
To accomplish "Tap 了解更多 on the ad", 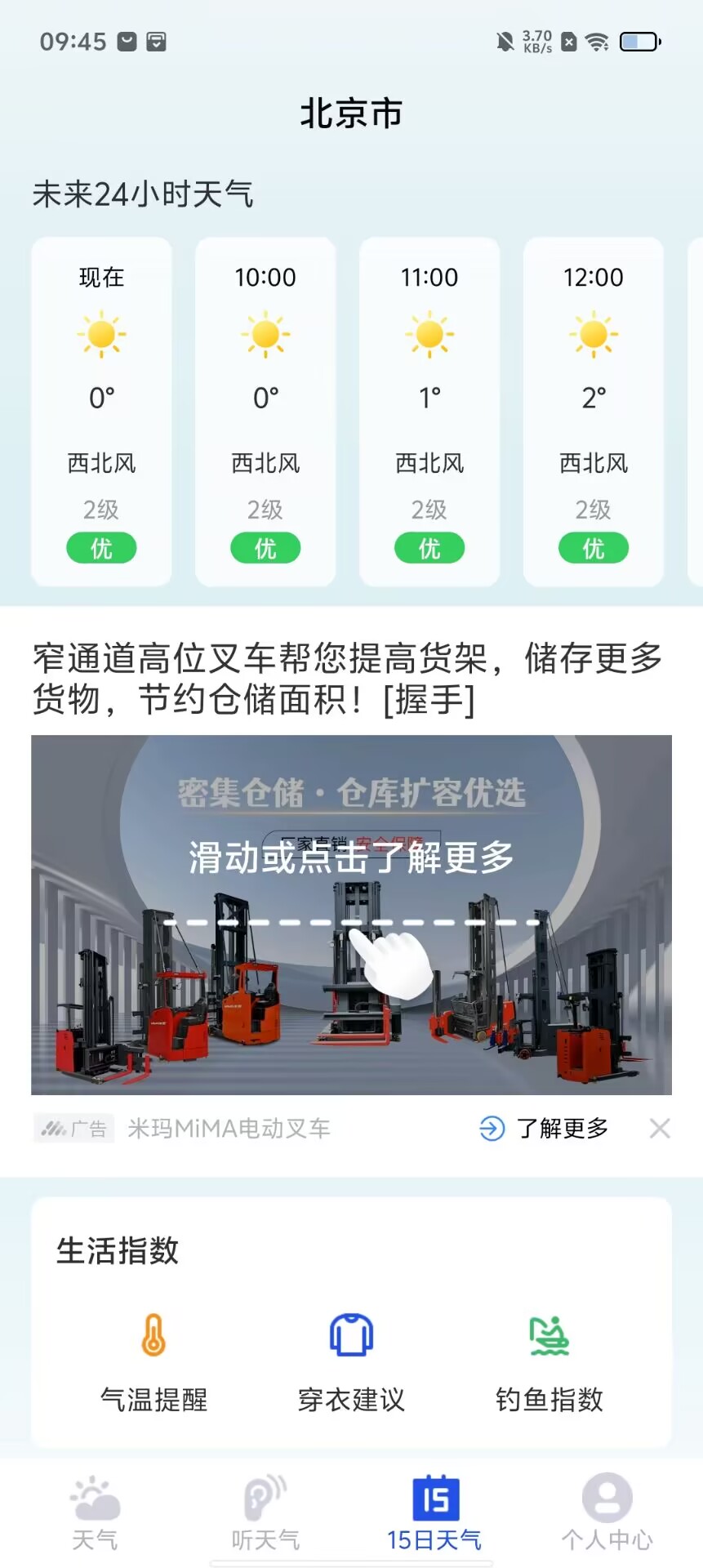I will click(545, 1129).
